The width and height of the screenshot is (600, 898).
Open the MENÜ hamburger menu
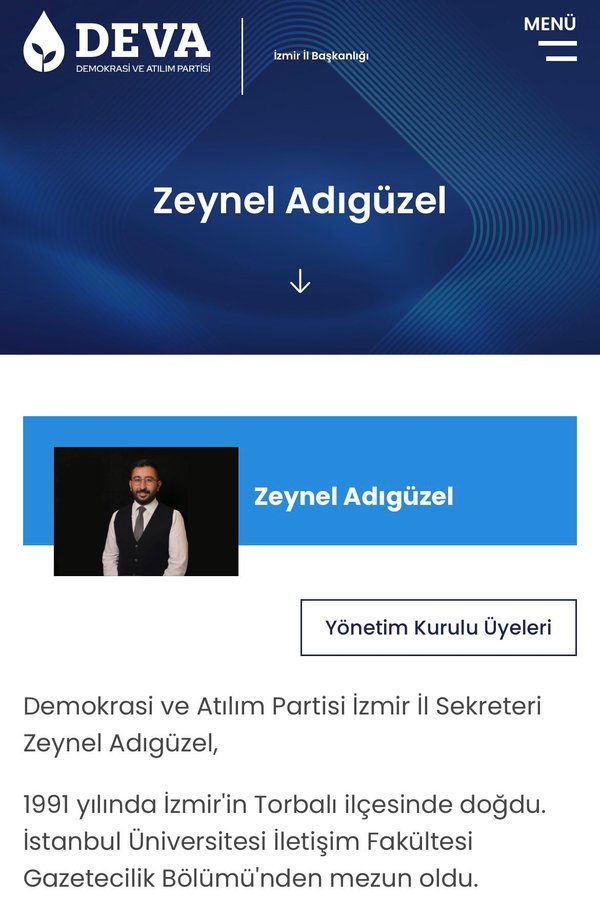(x=555, y=40)
